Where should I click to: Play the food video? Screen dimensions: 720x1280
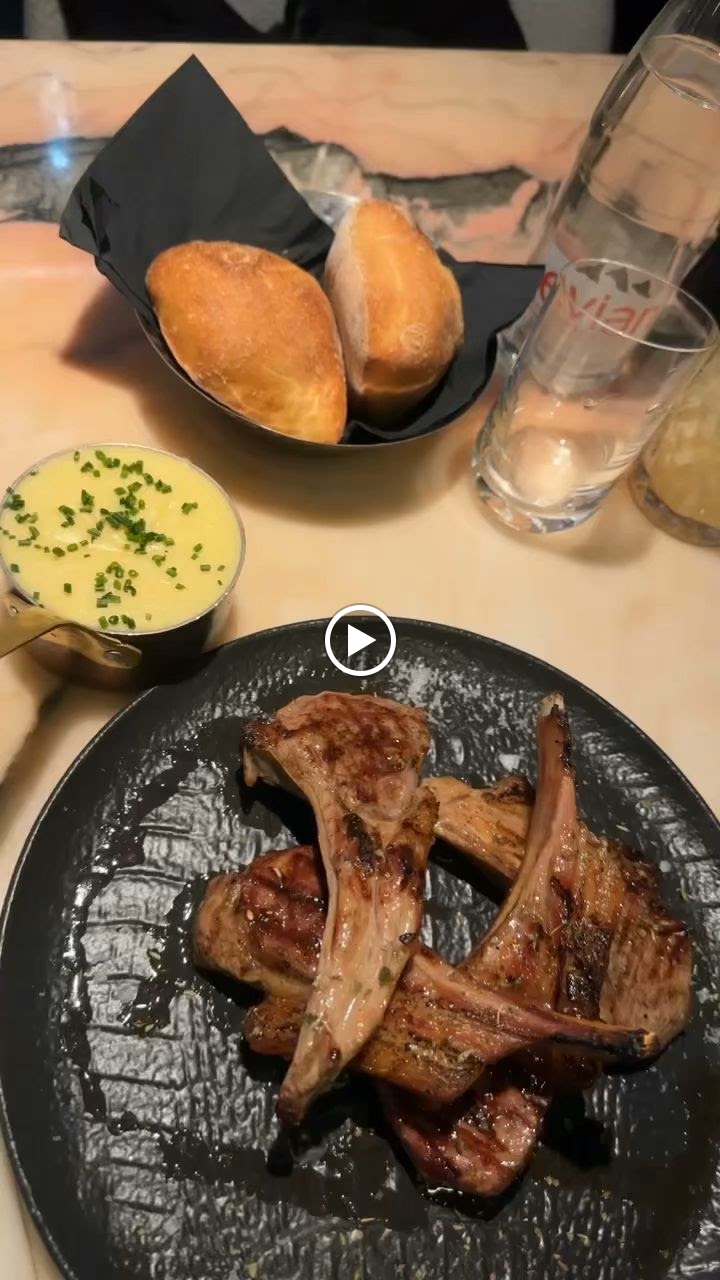tap(360, 640)
